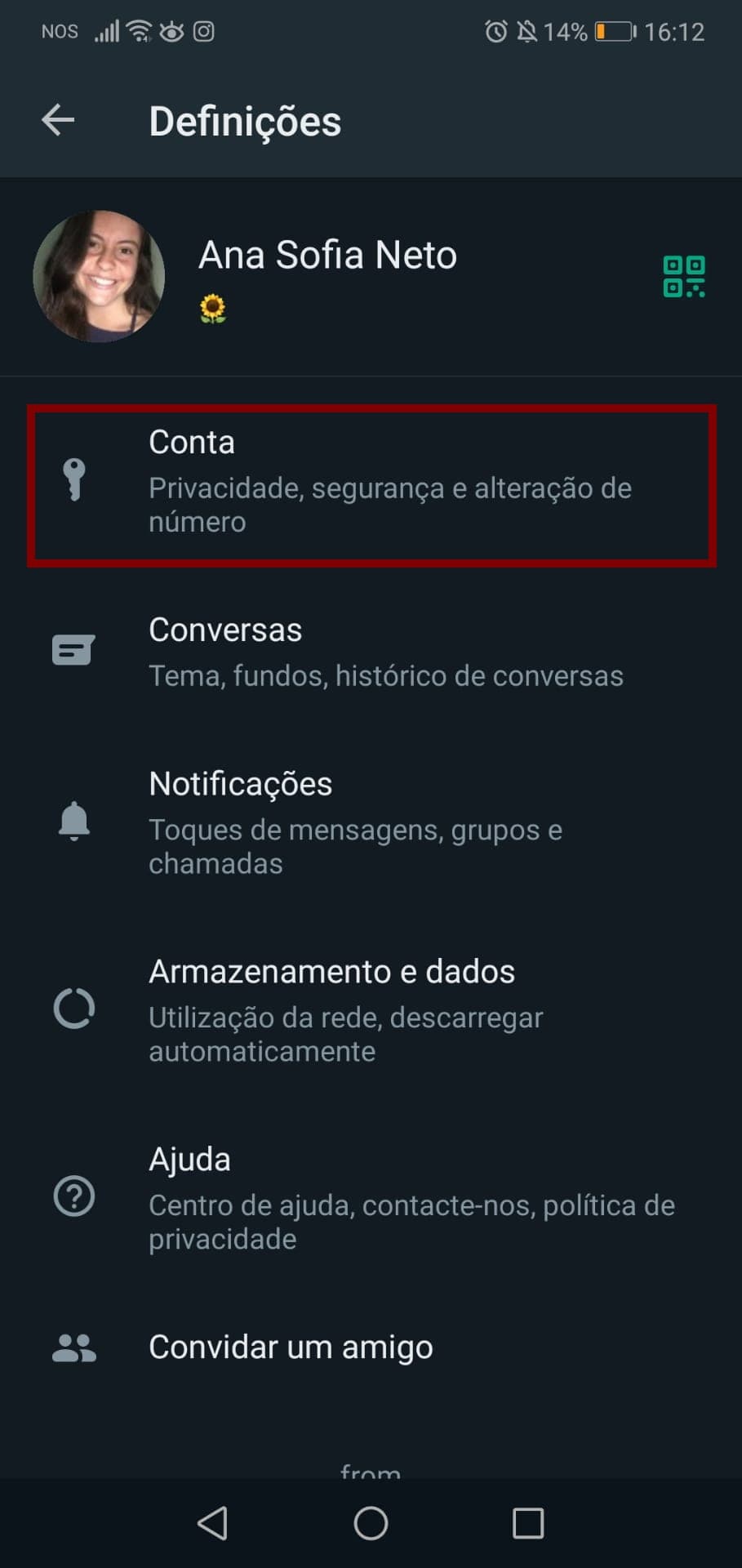Open Conta settings
The width and height of the screenshot is (742, 1568).
(x=371, y=485)
